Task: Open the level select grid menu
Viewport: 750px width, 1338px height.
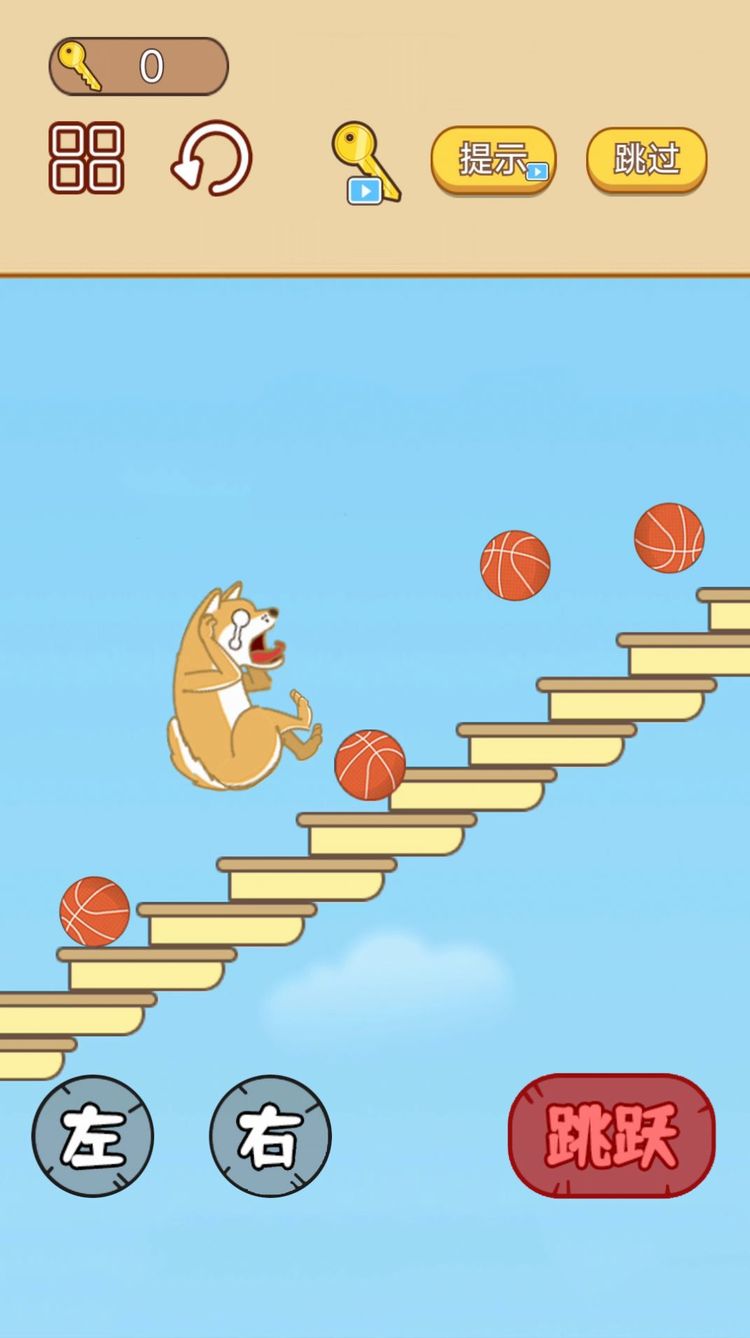Action: coord(87,158)
